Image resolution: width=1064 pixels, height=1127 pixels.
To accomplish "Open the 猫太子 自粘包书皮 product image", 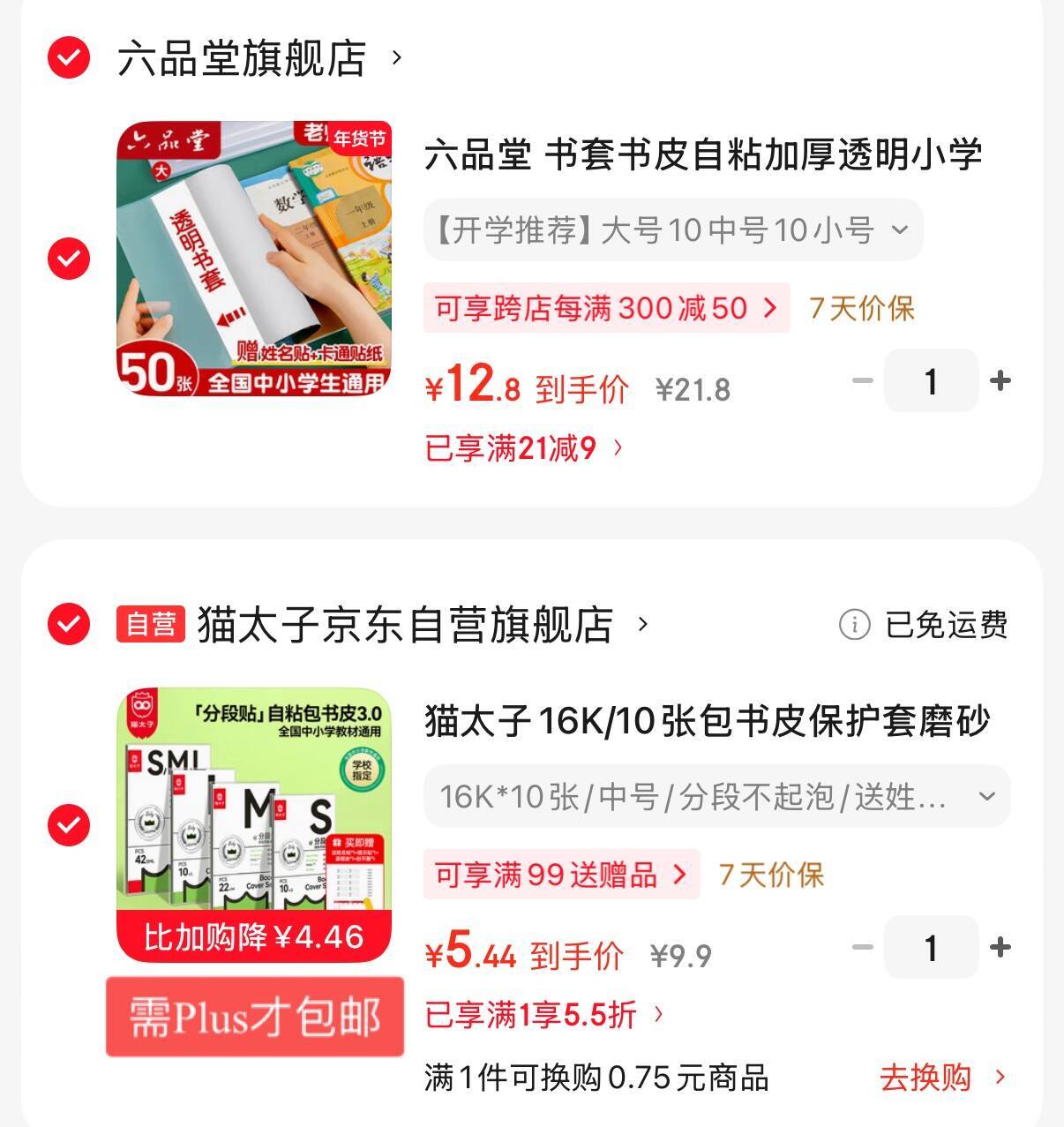I will 254,825.
